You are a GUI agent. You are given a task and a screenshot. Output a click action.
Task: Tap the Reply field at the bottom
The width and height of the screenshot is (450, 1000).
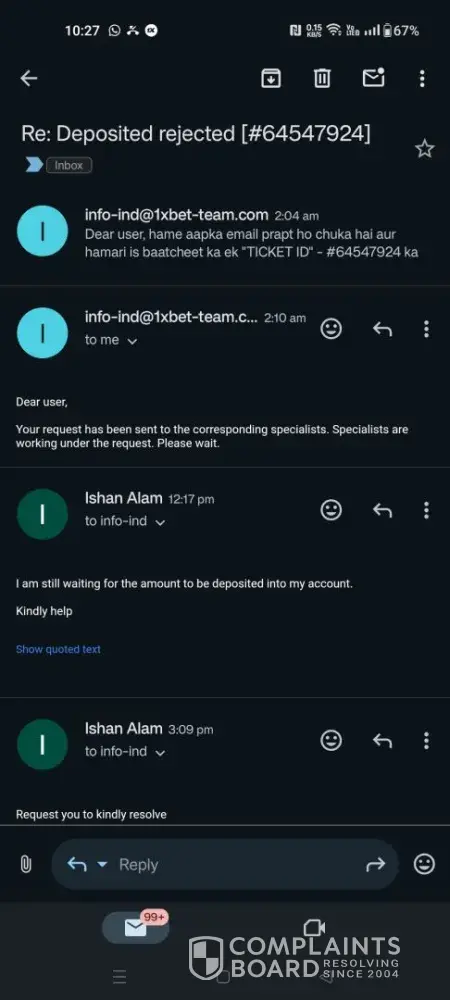pyautogui.click(x=225, y=865)
